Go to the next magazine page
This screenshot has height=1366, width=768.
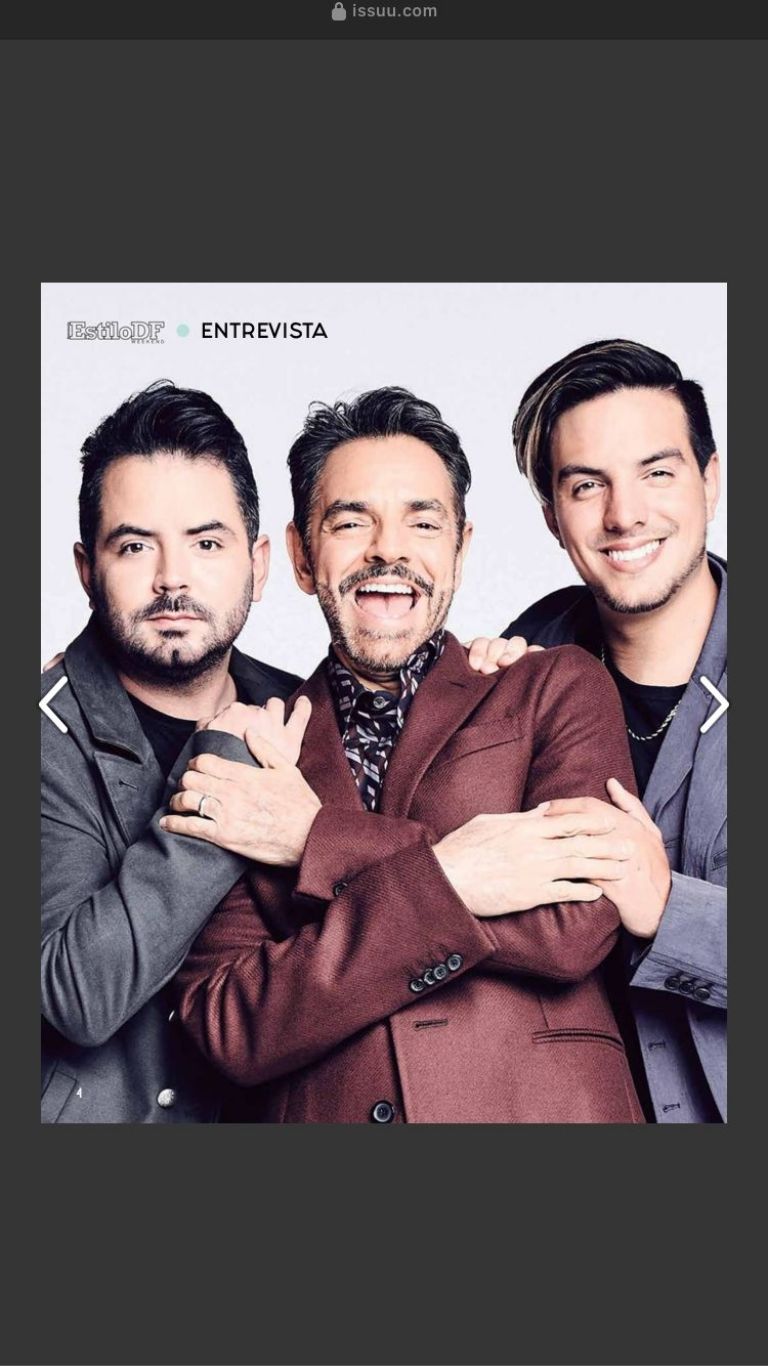(714, 705)
